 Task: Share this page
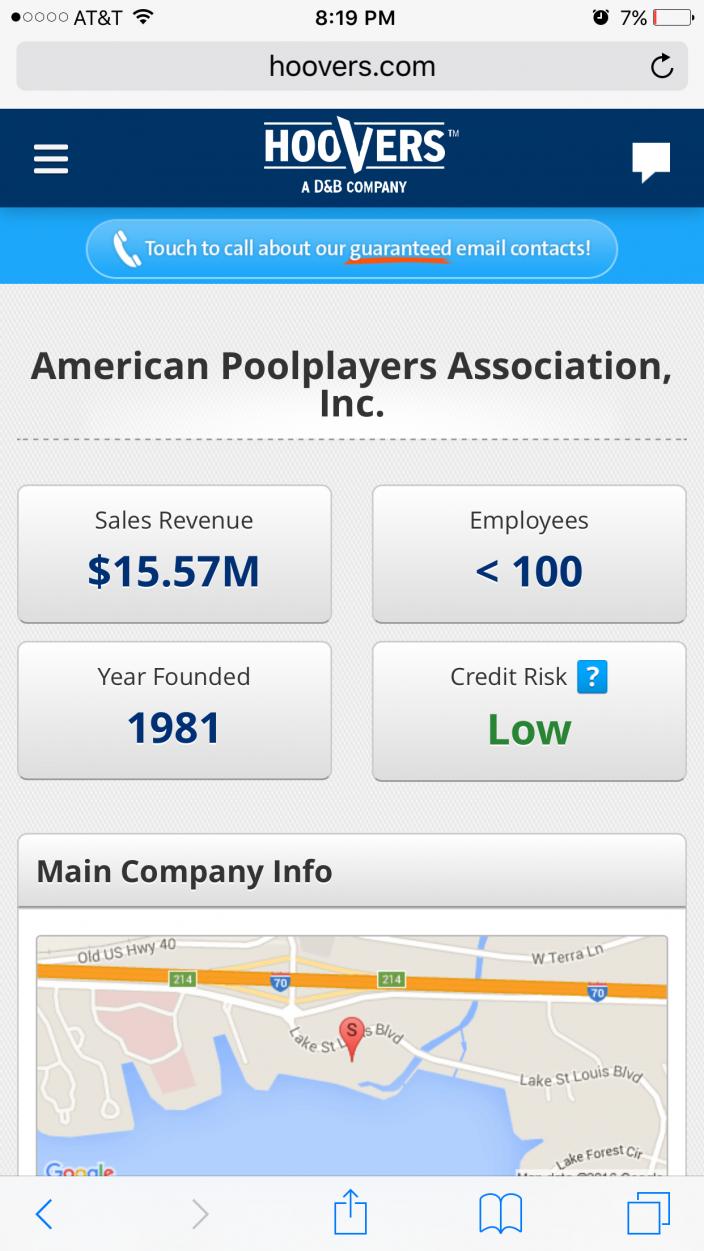[350, 1212]
